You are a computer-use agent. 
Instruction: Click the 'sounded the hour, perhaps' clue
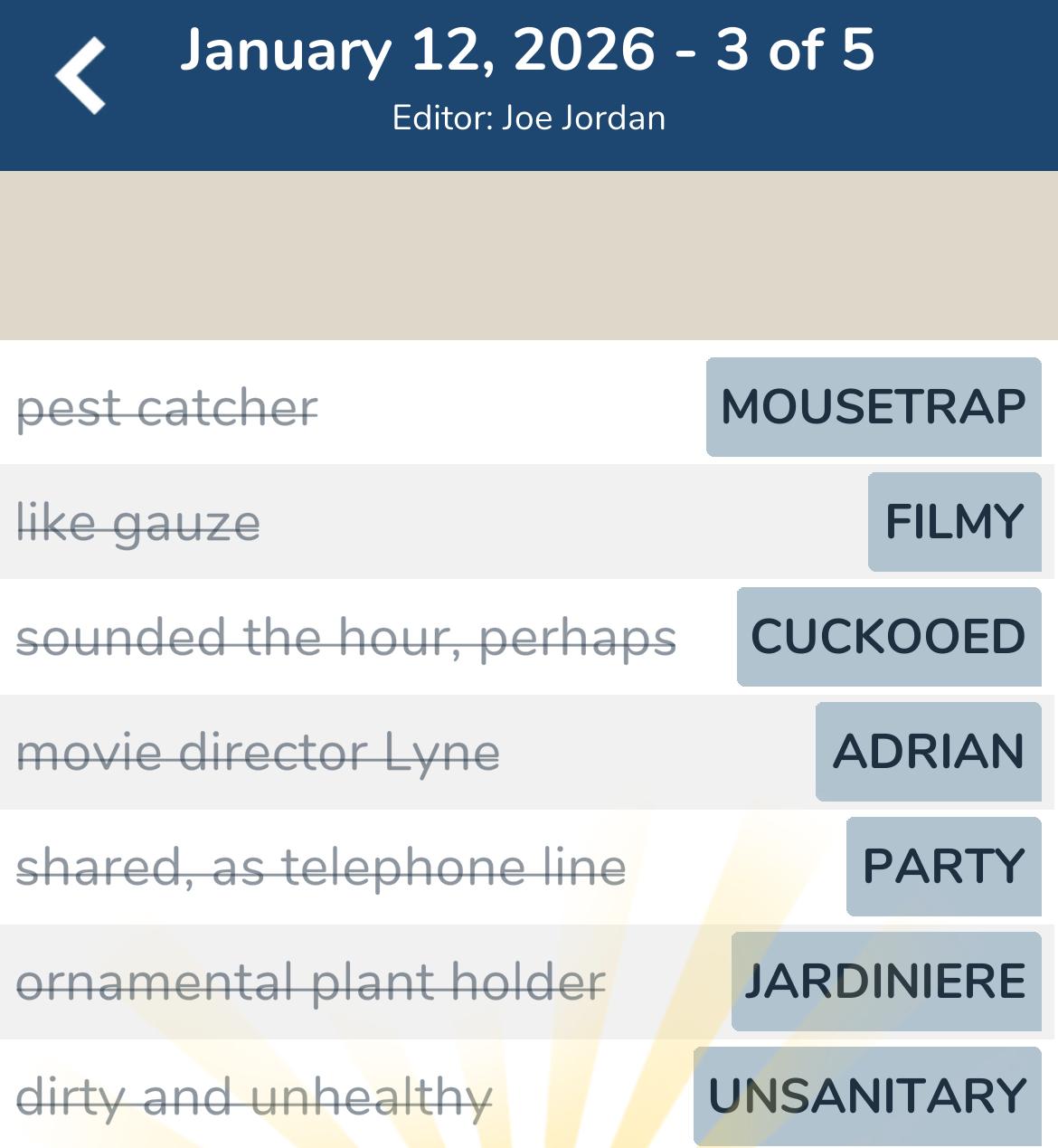tap(347, 638)
